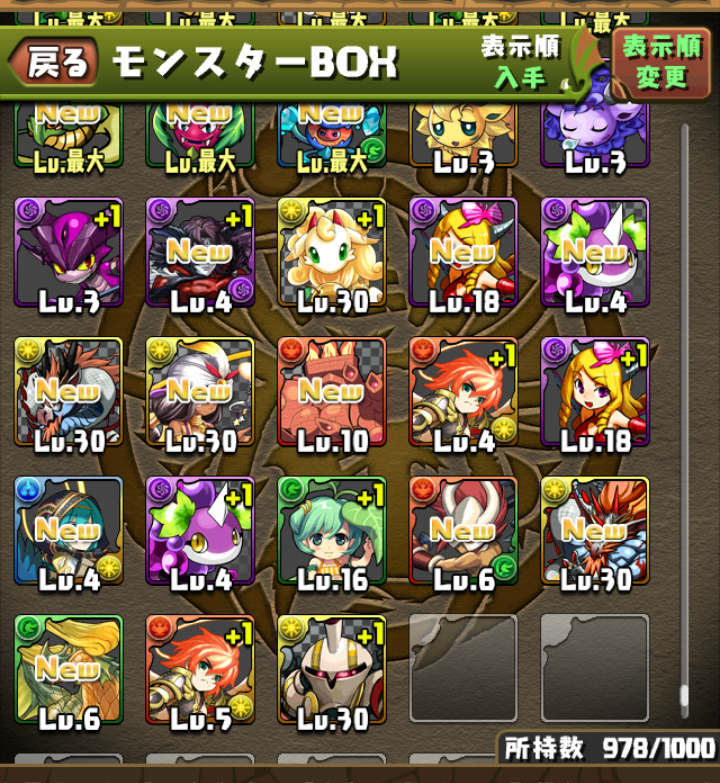This screenshot has height=783, width=720.
Task: Open the purple masked dragon Lv.7
Action: click(68, 254)
